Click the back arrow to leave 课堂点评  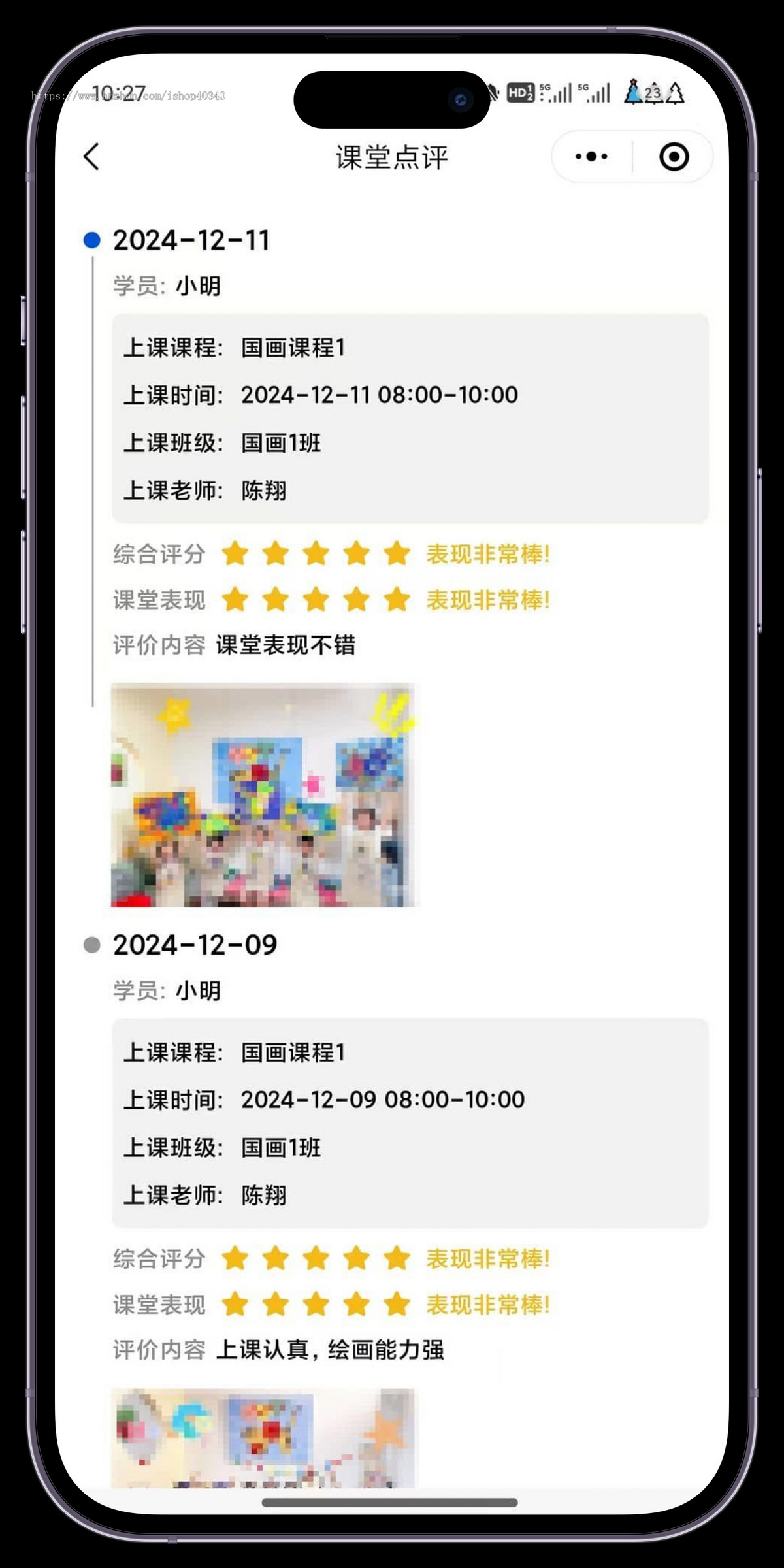pos(92,157)
